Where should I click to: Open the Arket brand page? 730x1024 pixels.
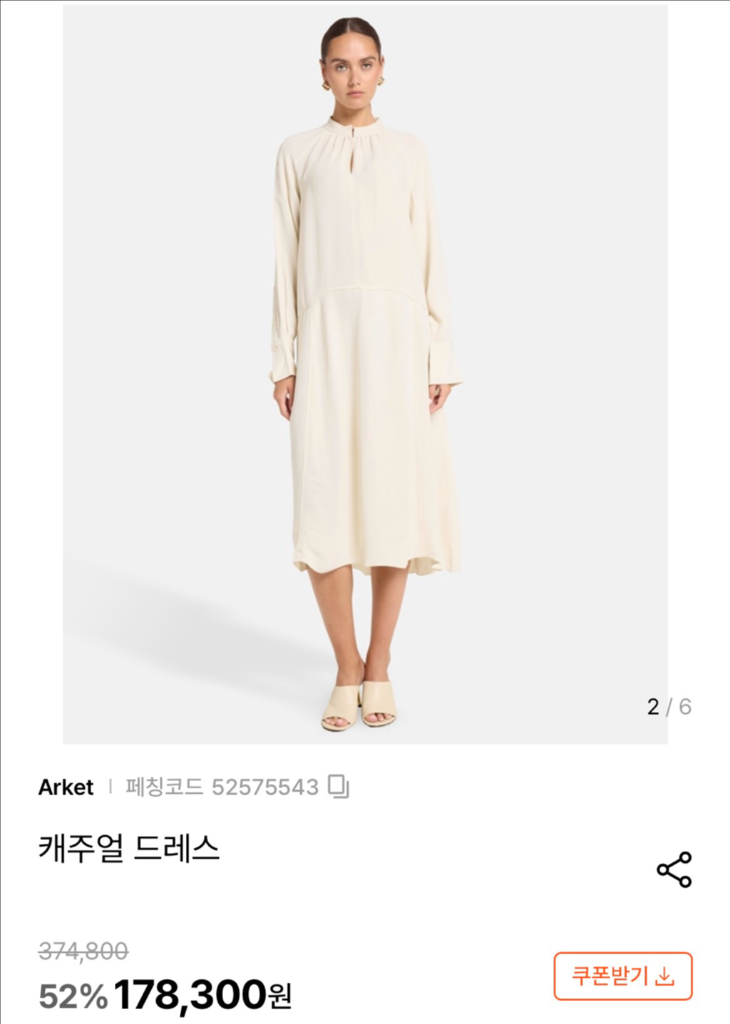[x=66, y=787]
